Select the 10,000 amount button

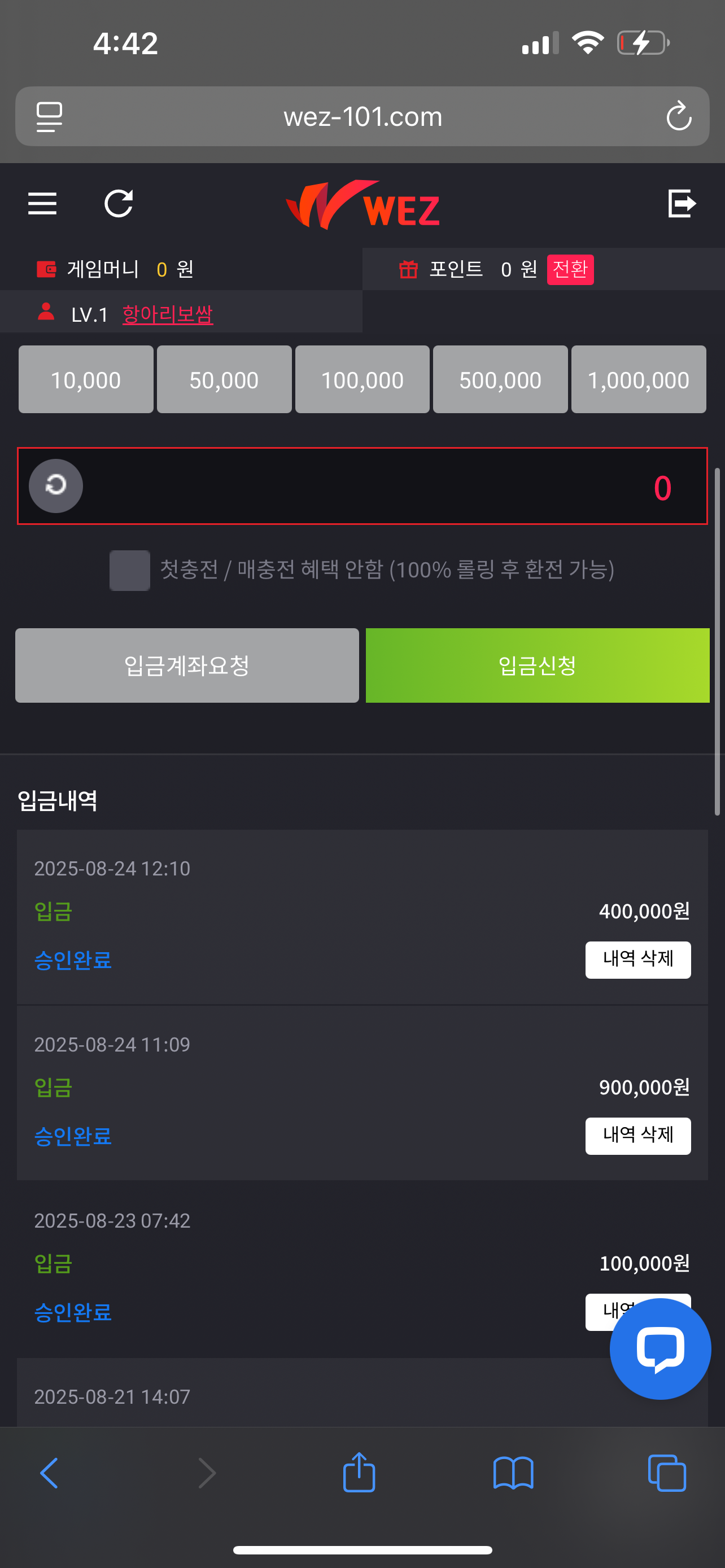coord(86,380)
